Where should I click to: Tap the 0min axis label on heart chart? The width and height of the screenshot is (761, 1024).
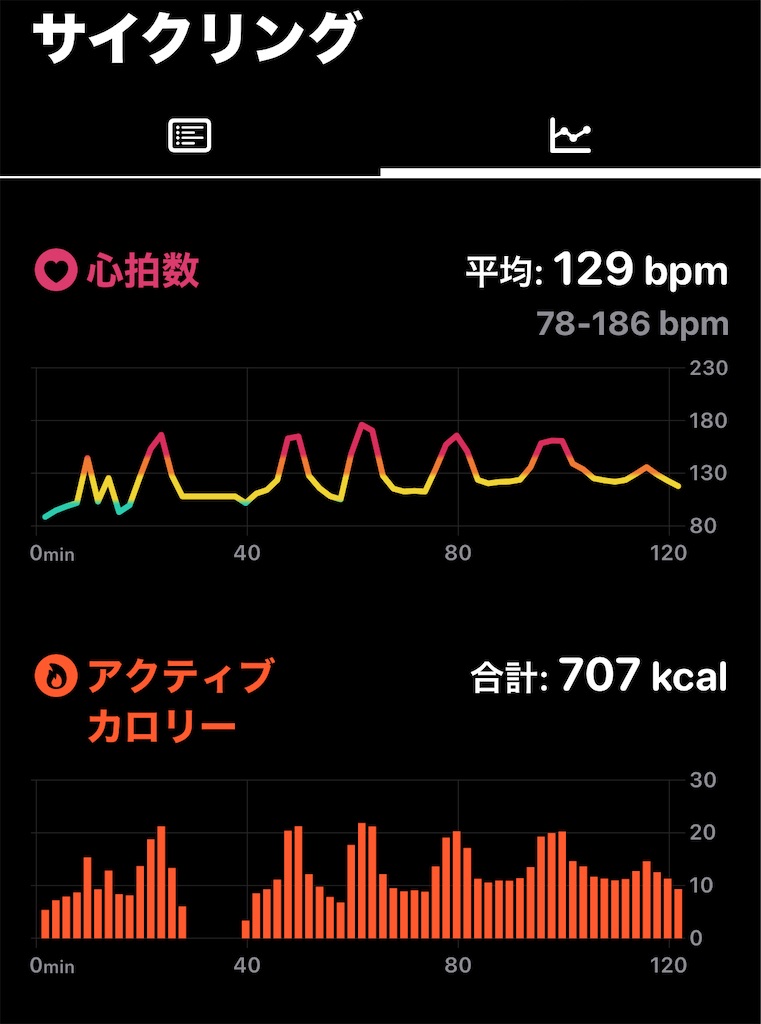(52, 549)
